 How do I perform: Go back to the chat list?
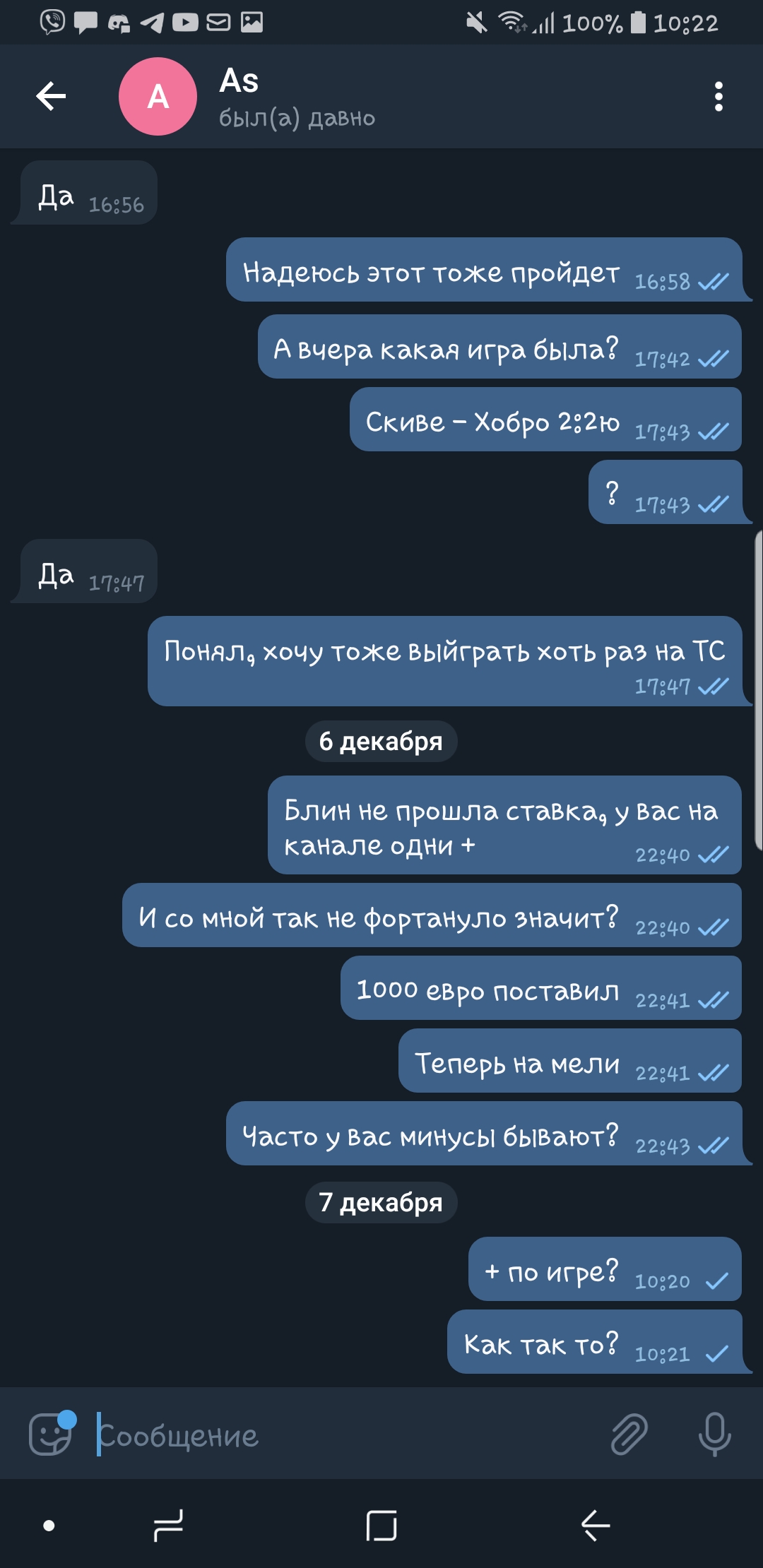click(x=51, y=96)
